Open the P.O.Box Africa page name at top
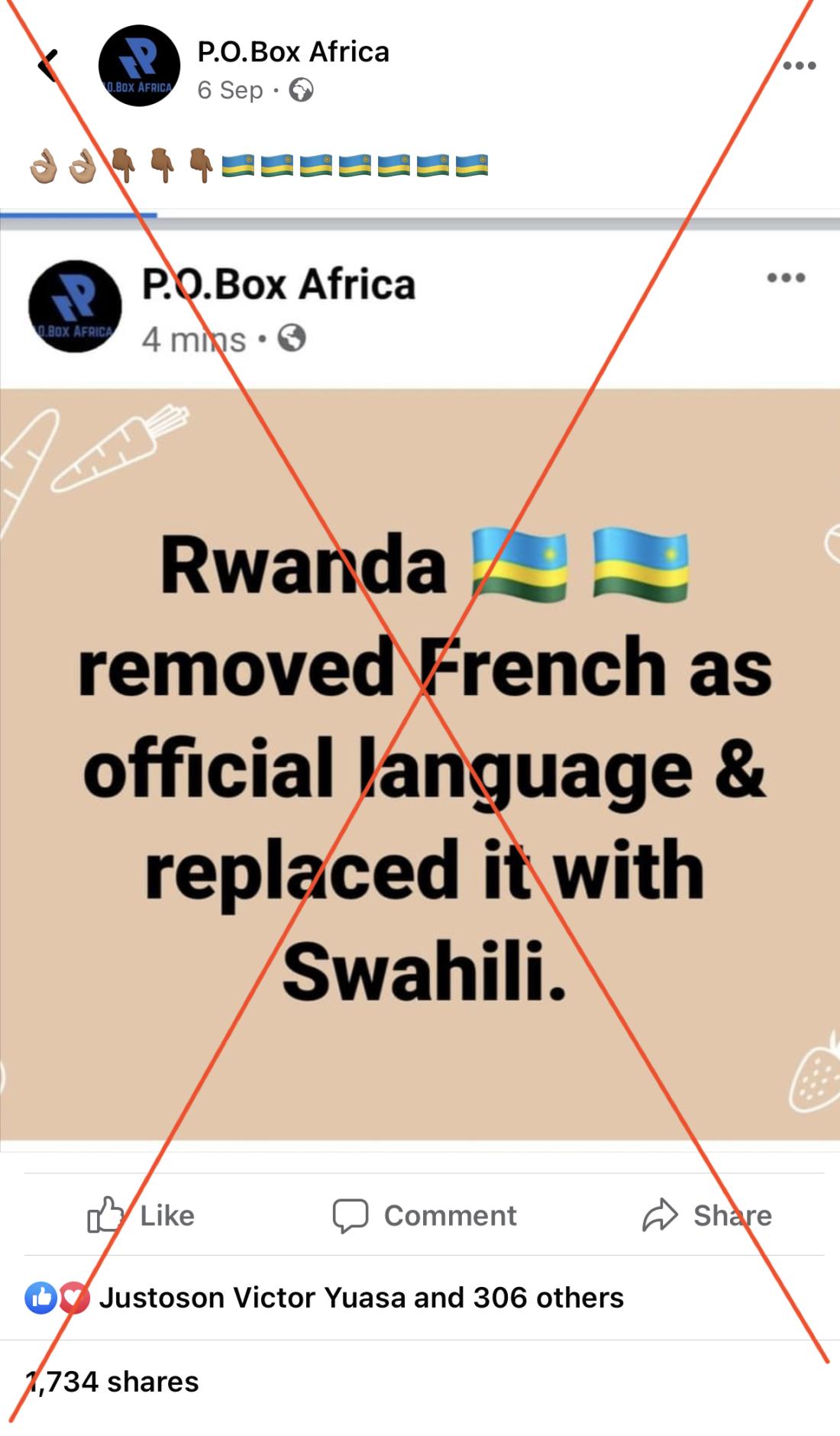This screenshot has height=1436, width=840. (x=293, y=52)
